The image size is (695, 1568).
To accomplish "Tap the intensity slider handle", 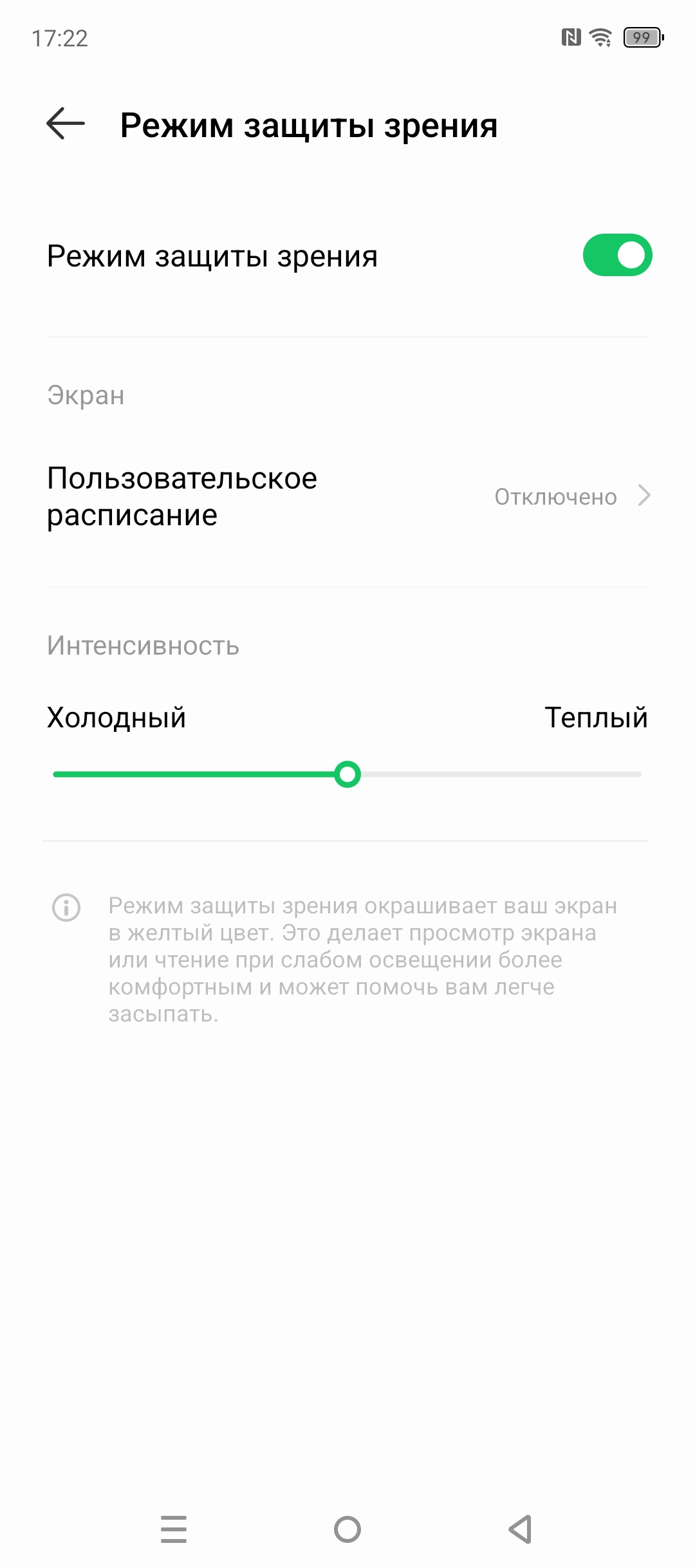I will (x=347, y=774).
